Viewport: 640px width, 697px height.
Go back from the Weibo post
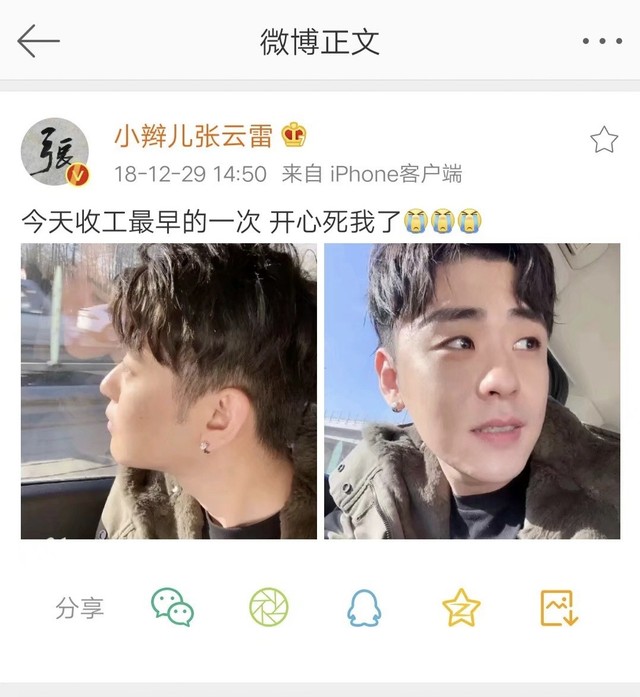click(x=39, y=42)
